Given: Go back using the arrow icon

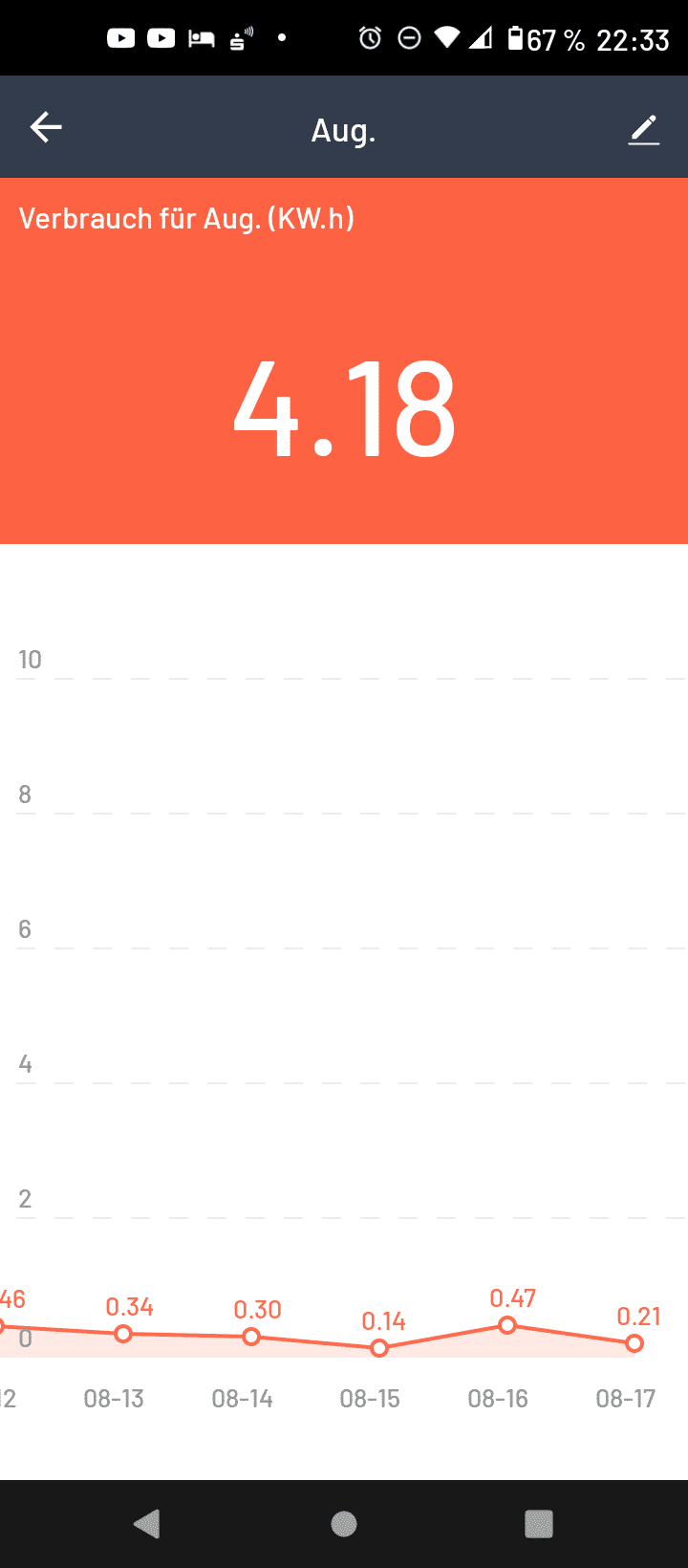Looking at the screenshot, I should (x=46, y=127).
